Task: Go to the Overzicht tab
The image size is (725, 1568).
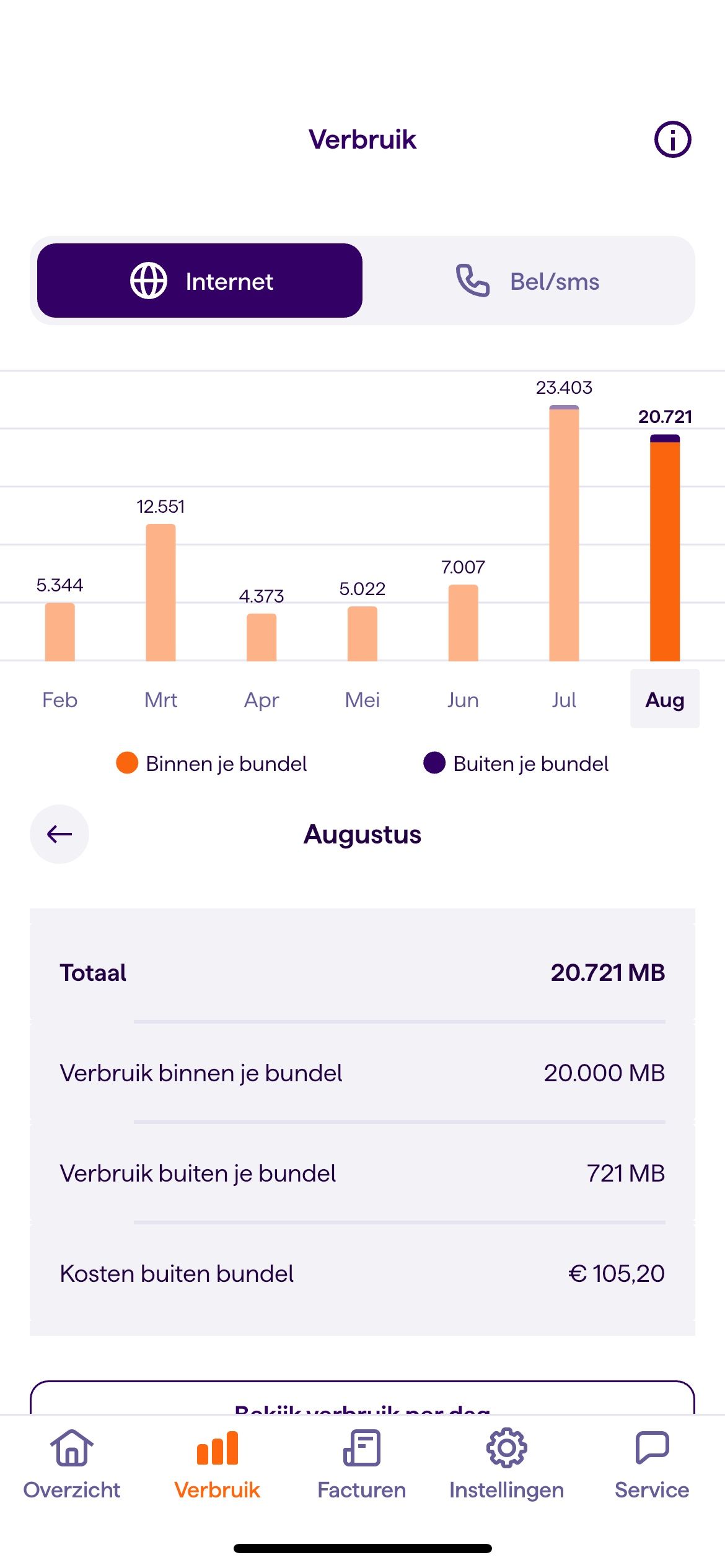Action: (72, 1465)
